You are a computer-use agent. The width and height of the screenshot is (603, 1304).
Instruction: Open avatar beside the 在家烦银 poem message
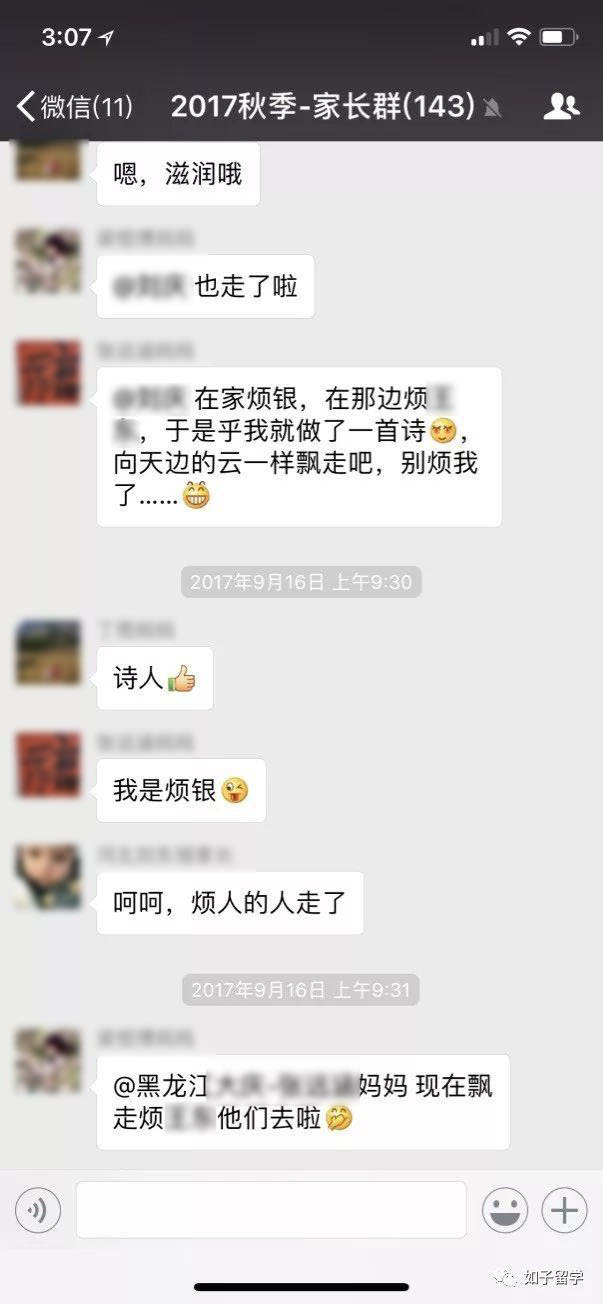click(48, 374)
